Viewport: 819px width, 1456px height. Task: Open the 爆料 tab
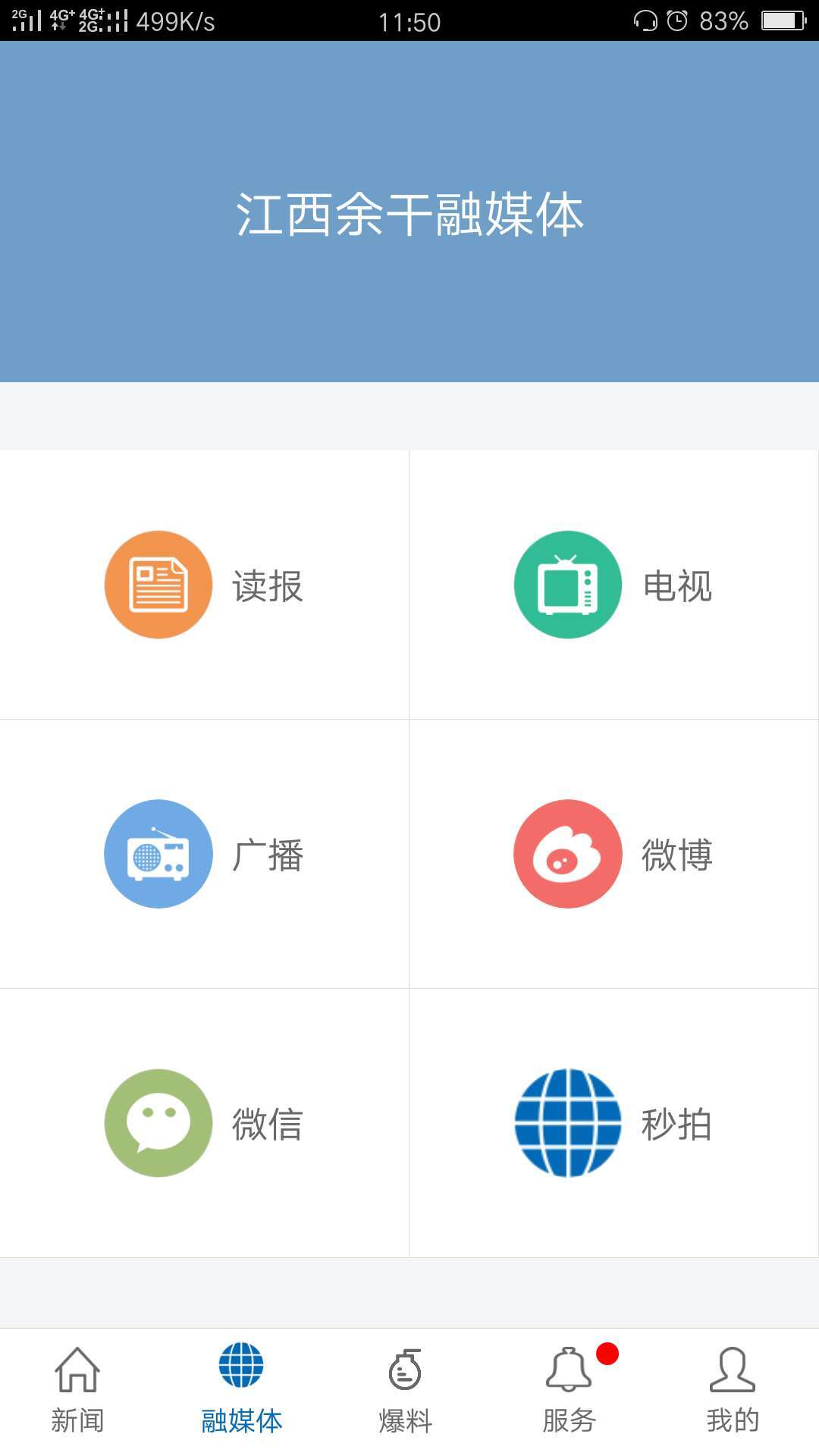pos(404,1415)
